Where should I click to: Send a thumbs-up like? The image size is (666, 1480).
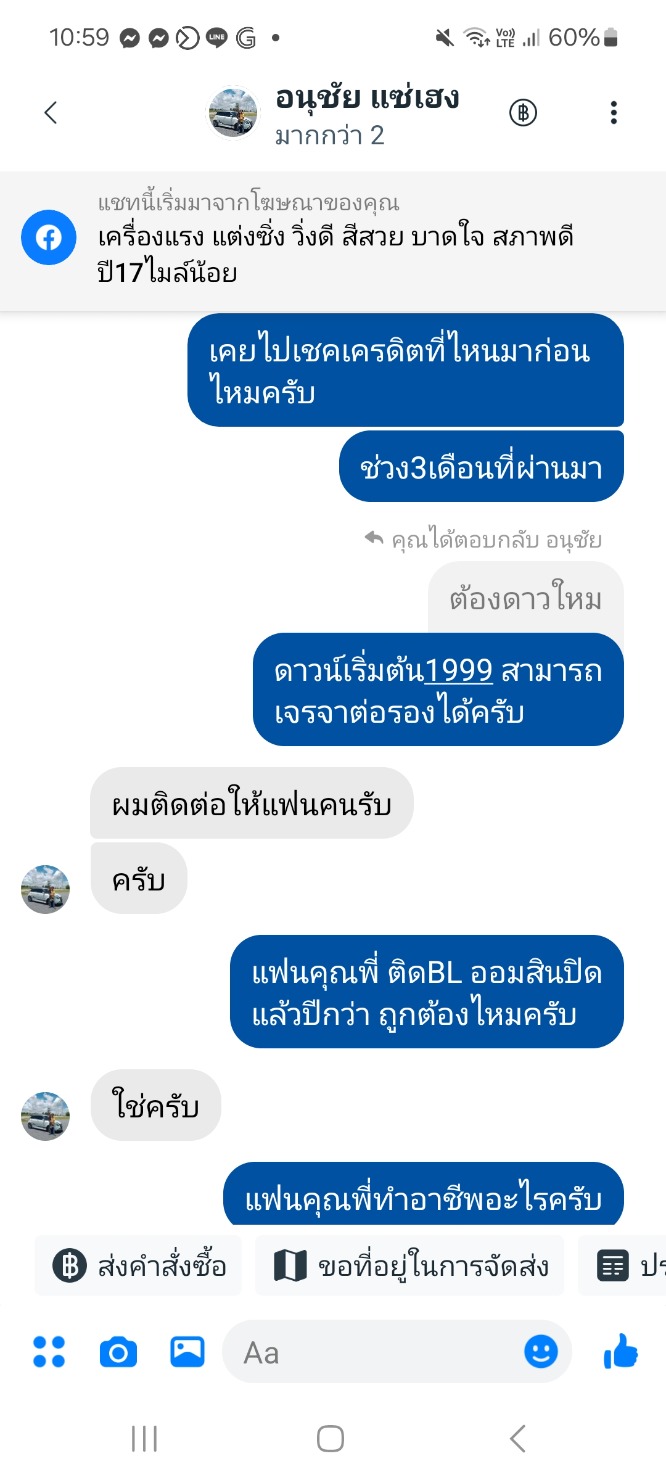click(x=620, y=1352)
